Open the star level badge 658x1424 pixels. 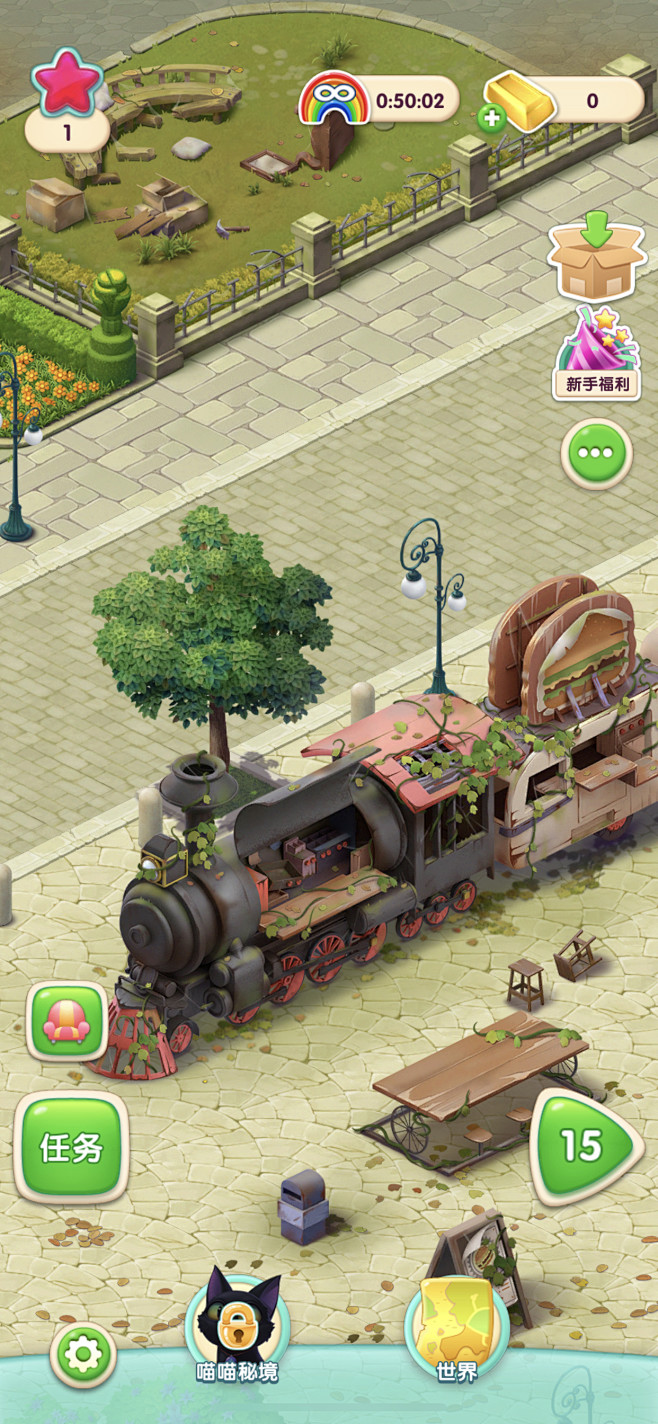tap(67, 104)
